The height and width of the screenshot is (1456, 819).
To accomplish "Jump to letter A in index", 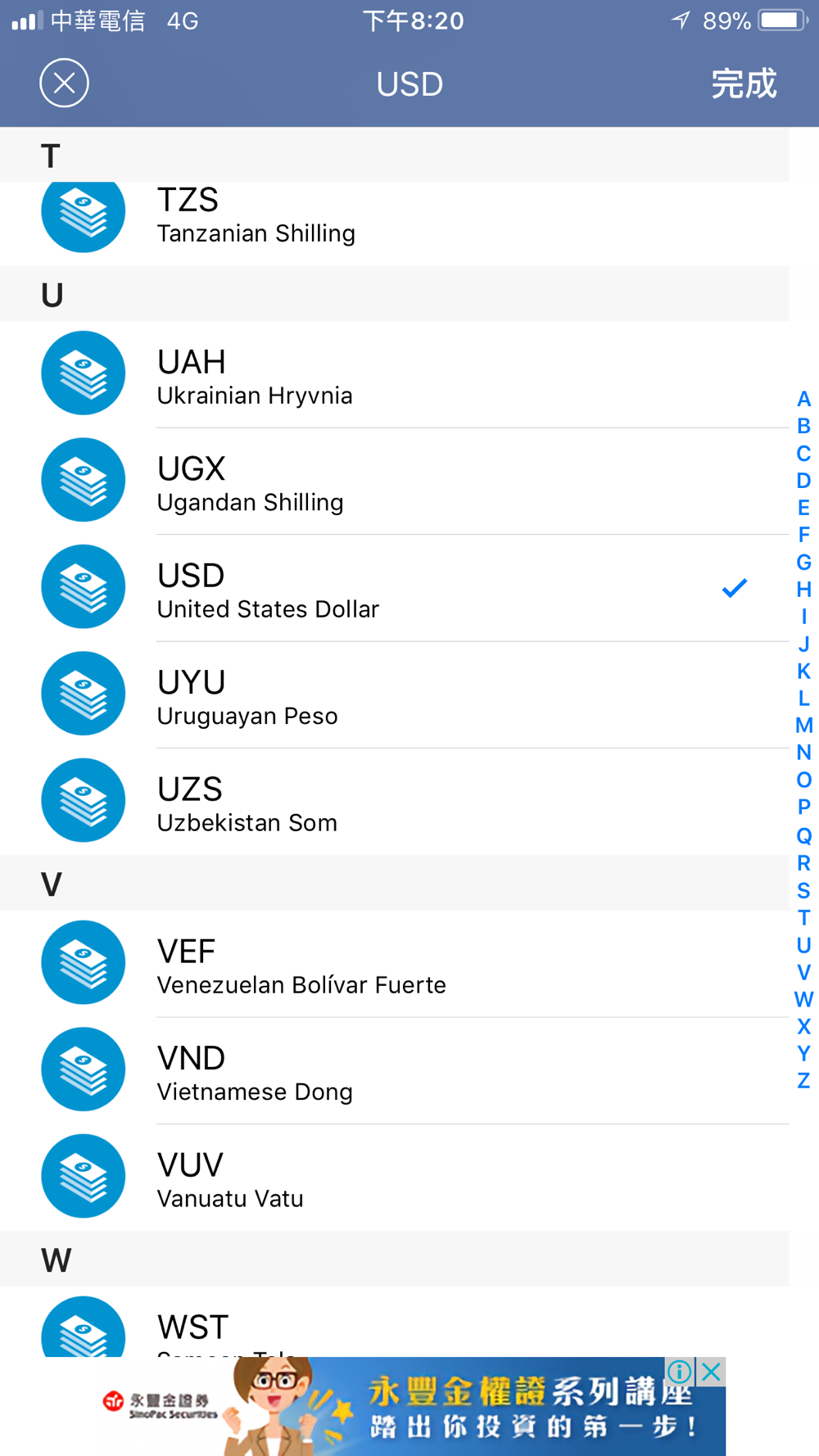I will tap(803, 399).
